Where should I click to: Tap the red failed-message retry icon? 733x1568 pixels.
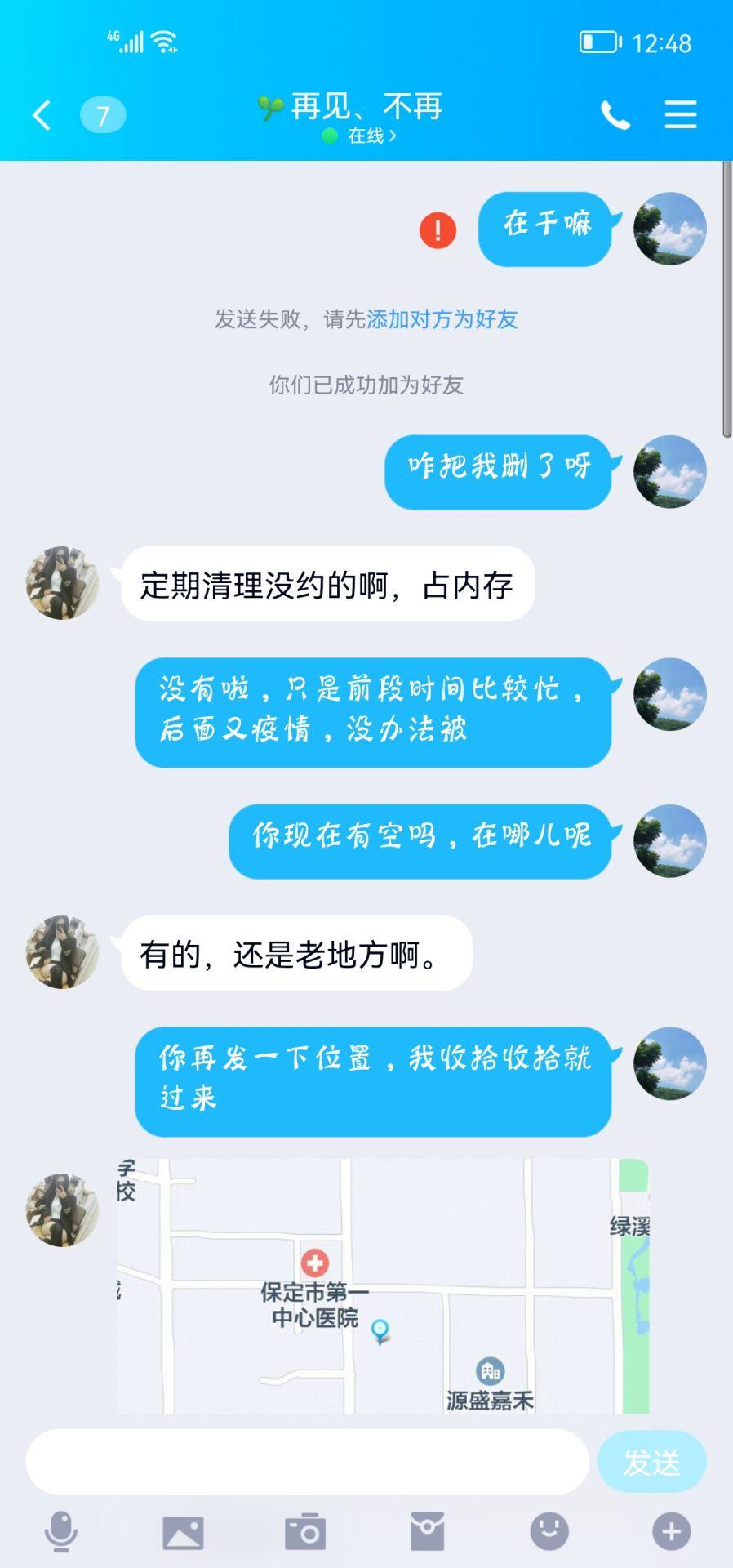tap(438, 230)
